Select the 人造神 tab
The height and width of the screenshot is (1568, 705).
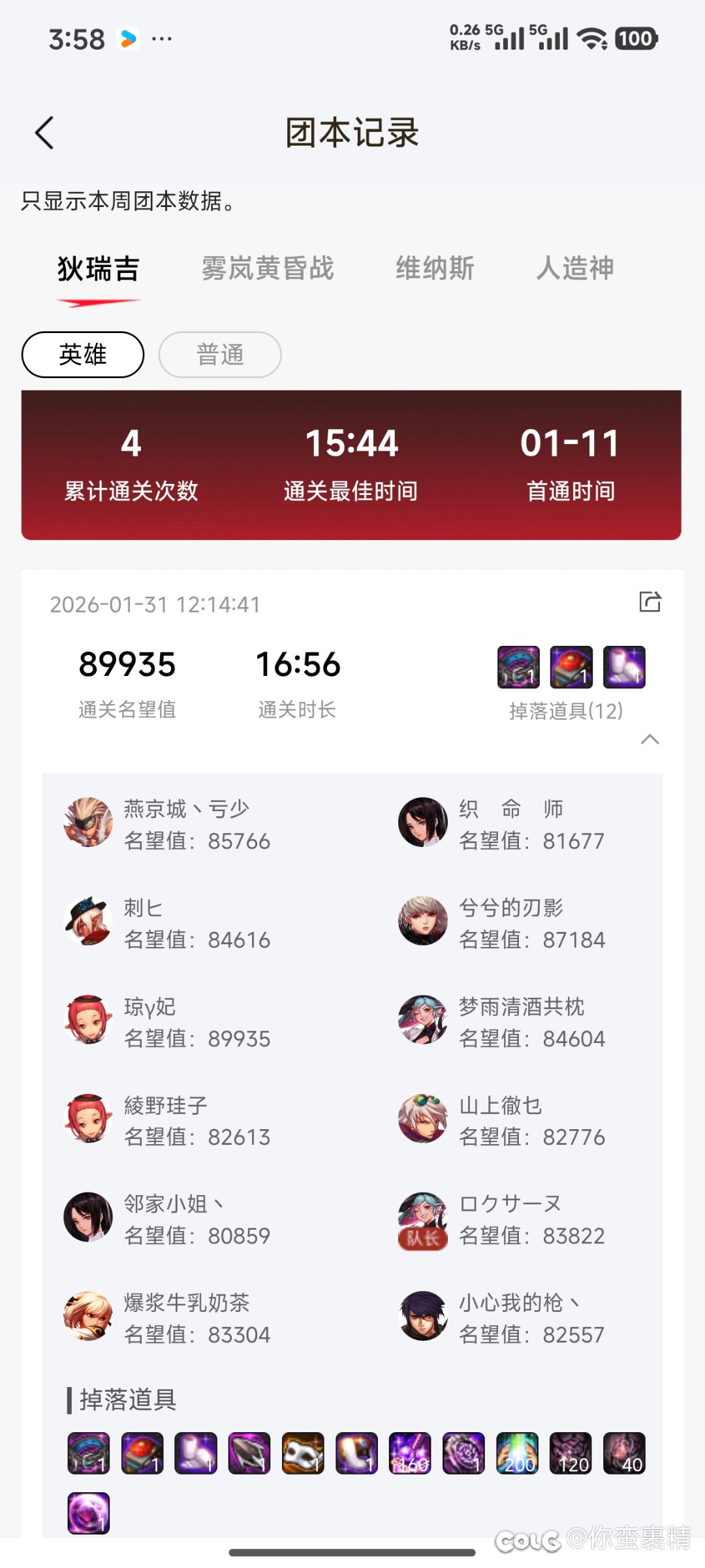click(575, 268)
